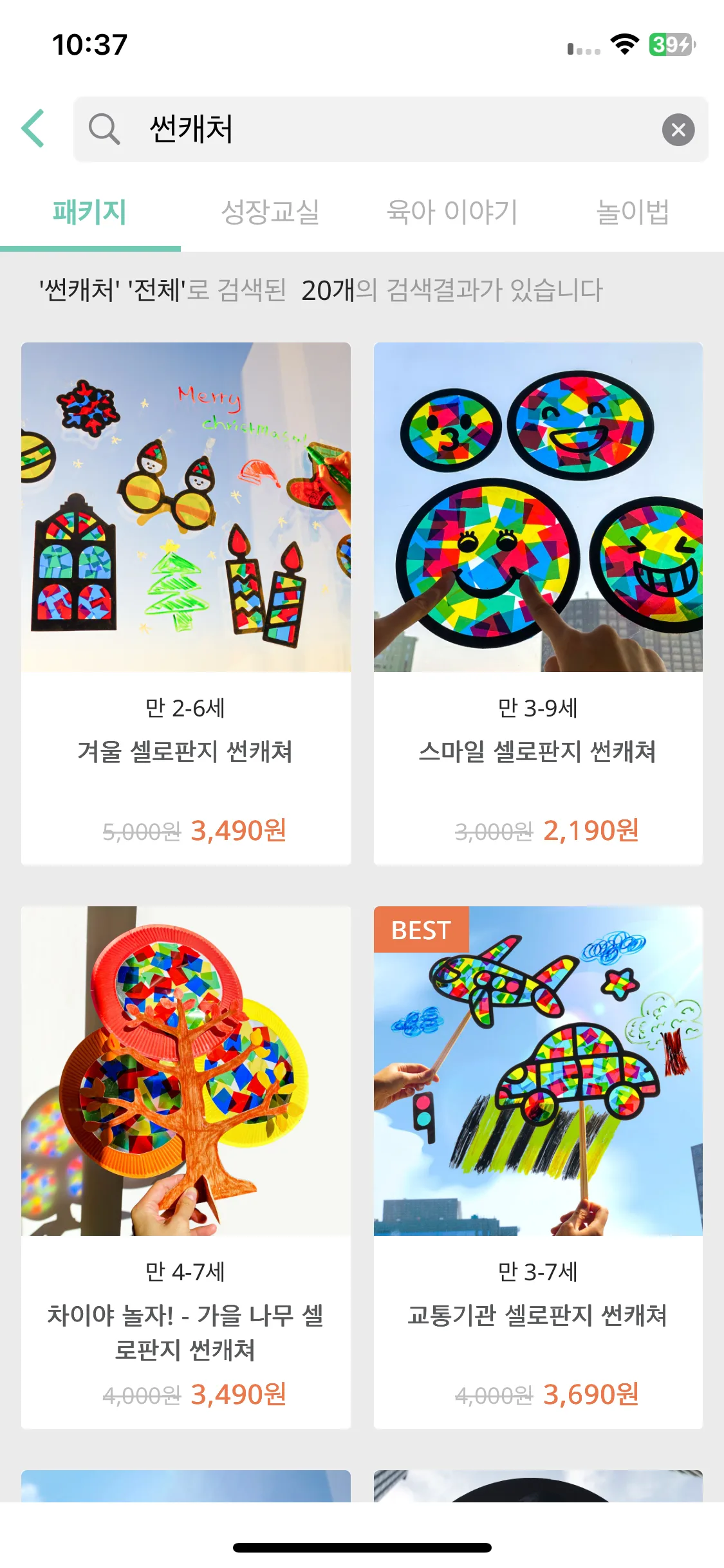Go back using the green arrow
This screenshot has width=724, height=1568.
33,129
